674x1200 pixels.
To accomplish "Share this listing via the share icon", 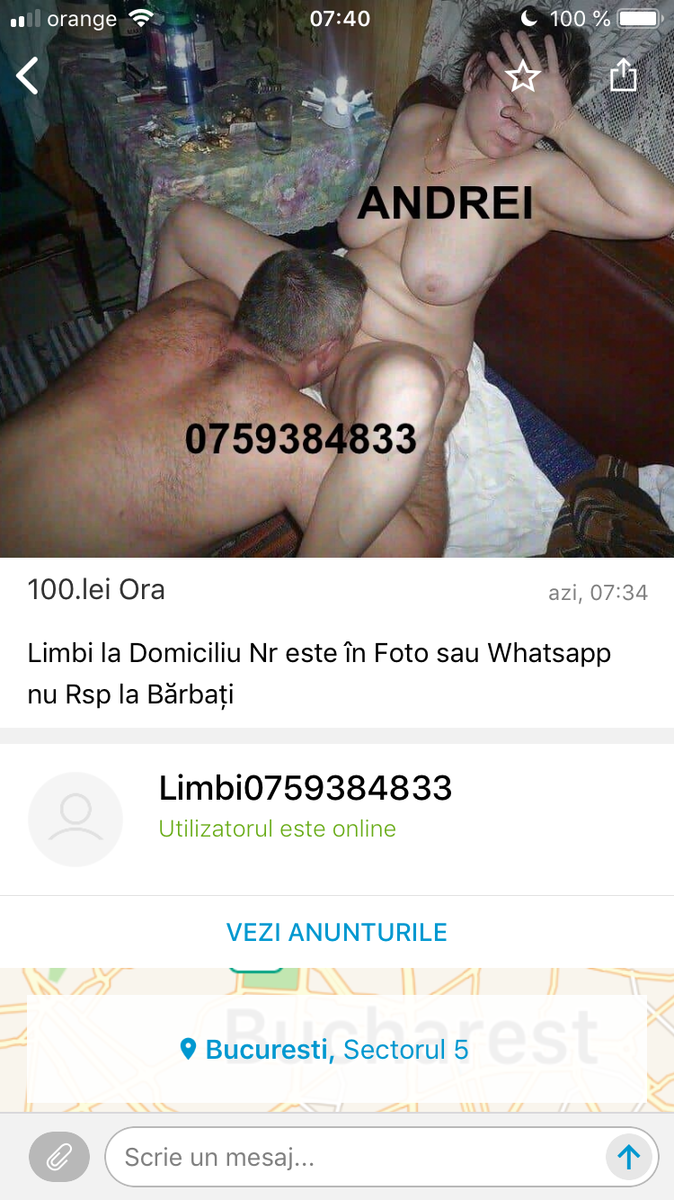I will 623,75.
